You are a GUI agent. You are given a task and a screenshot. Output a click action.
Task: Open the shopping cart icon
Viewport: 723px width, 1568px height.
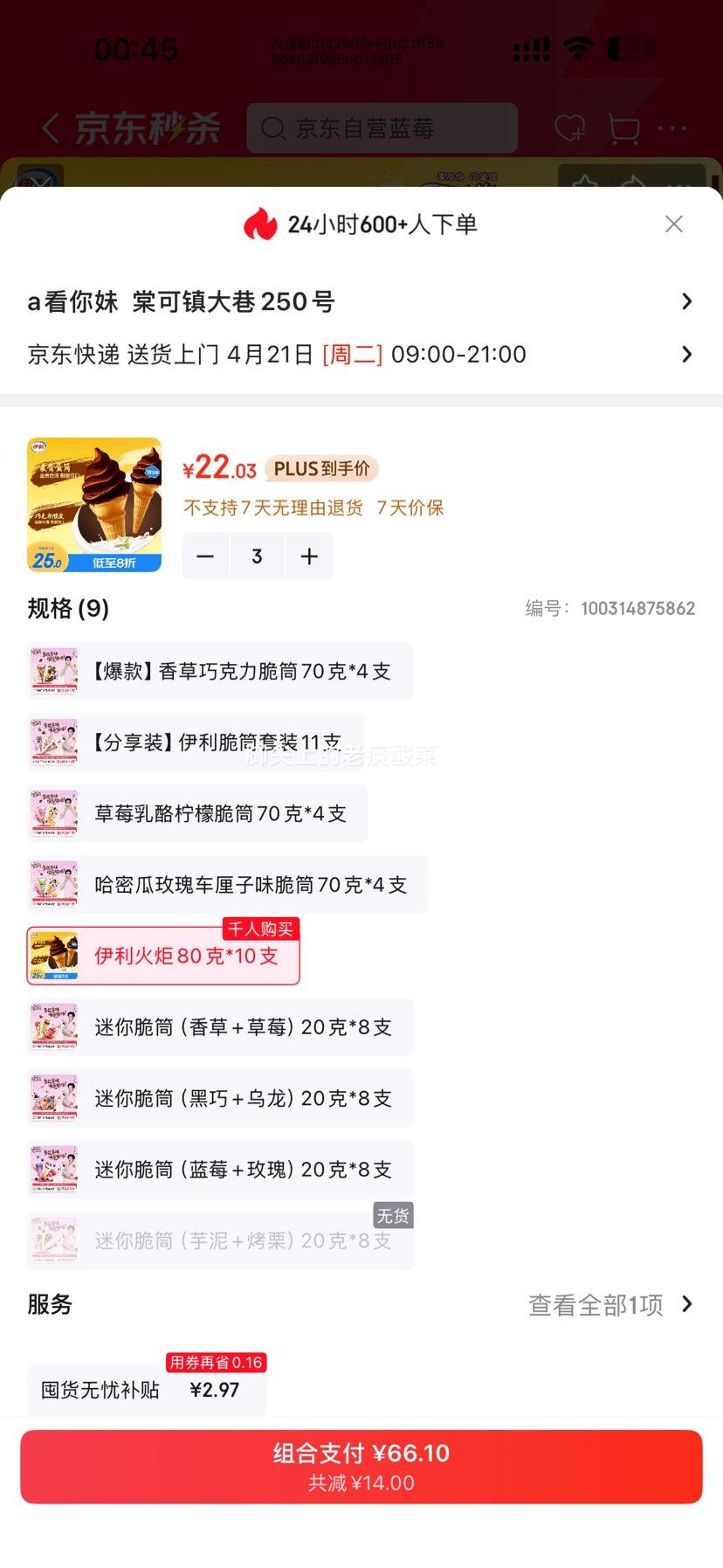(x=623, y=128)
